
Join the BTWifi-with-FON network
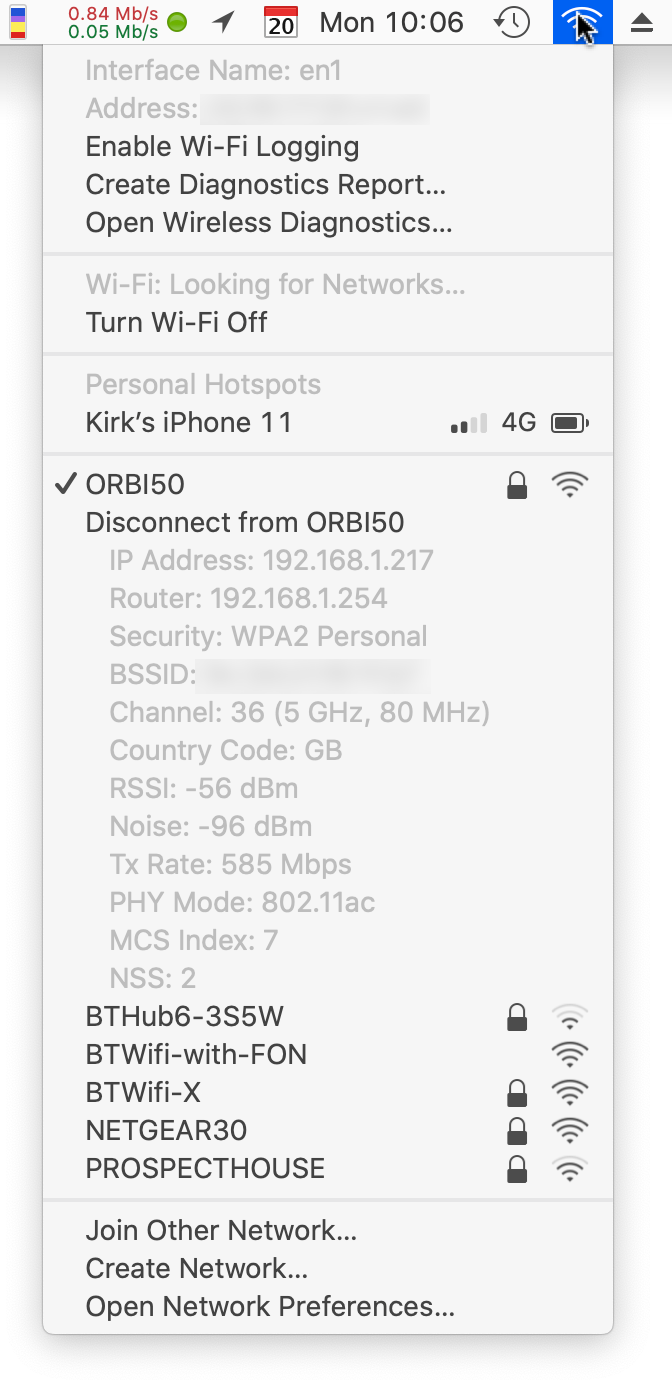tap(328, 1055)
